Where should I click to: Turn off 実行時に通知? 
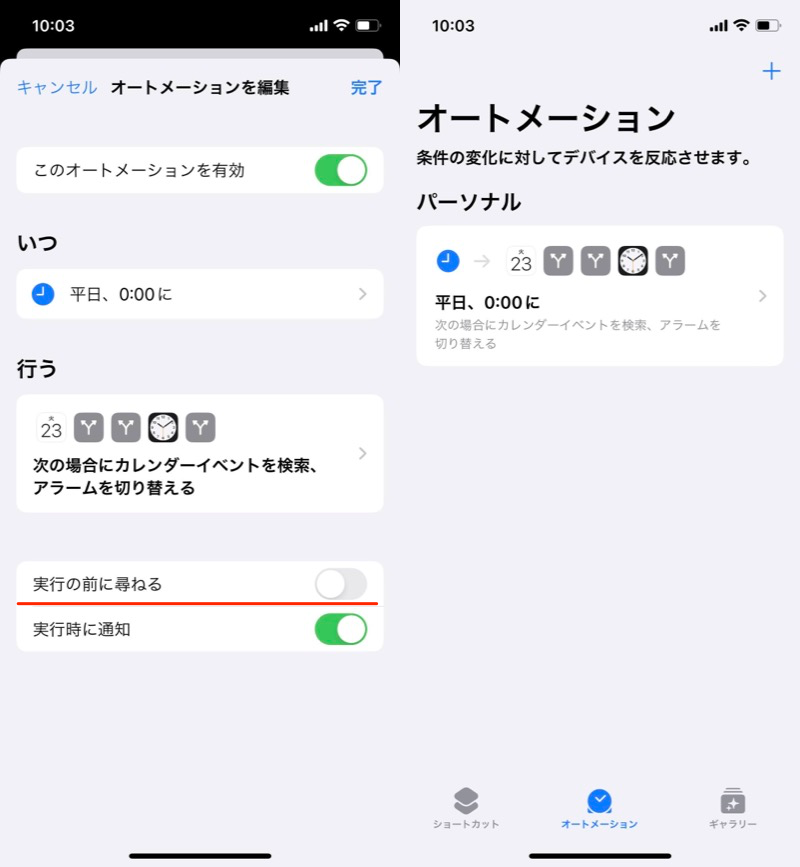341,629
